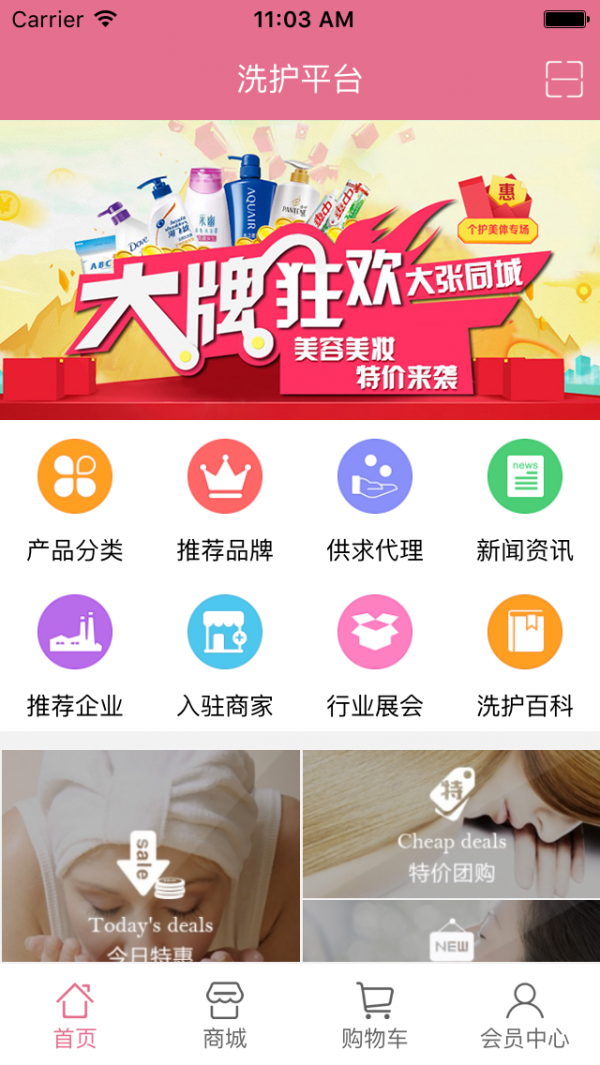
Task: Switch to the 会员中心 member center tab
Action: (x=525, y=1014)
